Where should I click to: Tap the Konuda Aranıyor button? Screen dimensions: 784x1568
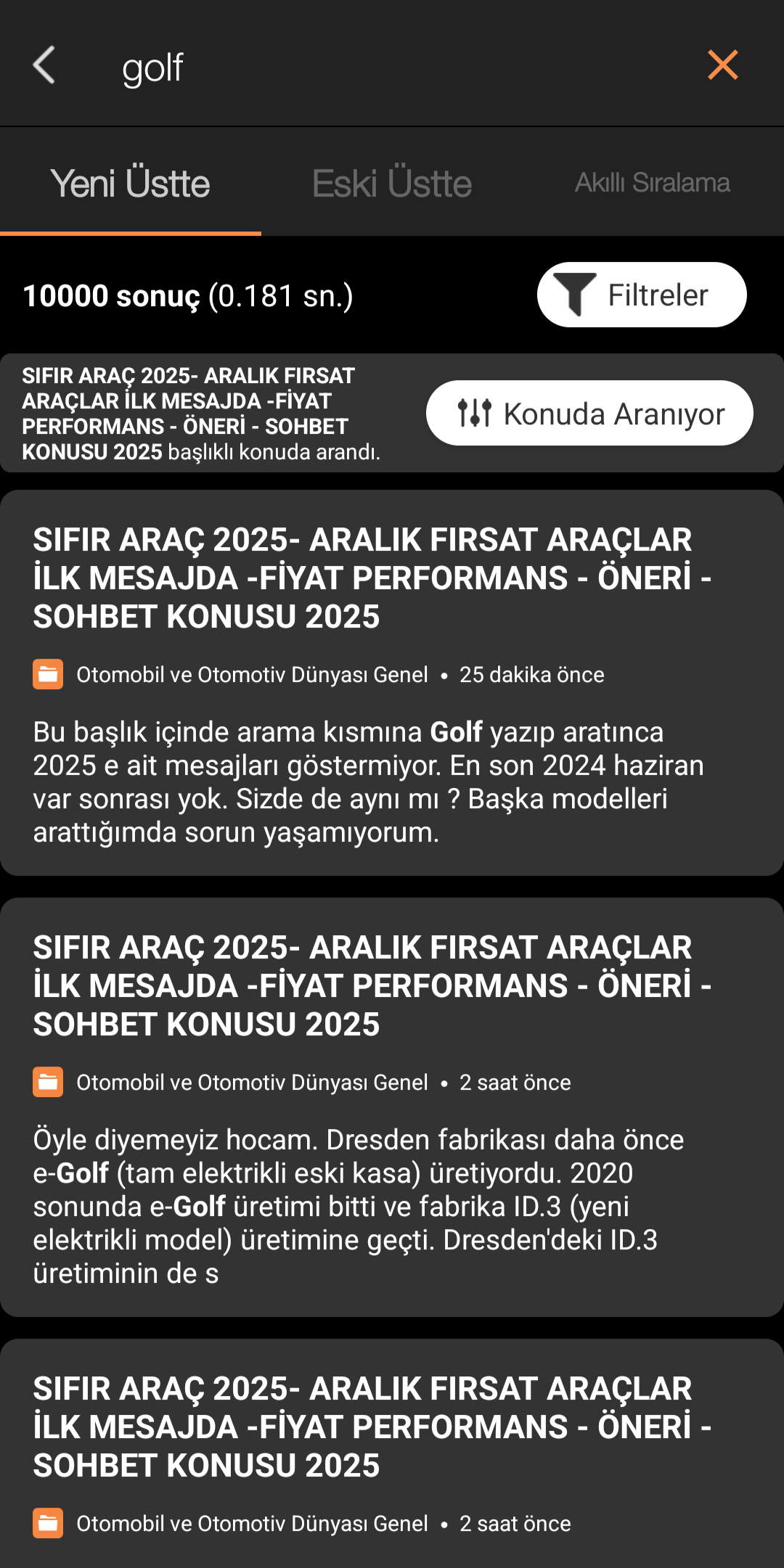click(589, 414)
